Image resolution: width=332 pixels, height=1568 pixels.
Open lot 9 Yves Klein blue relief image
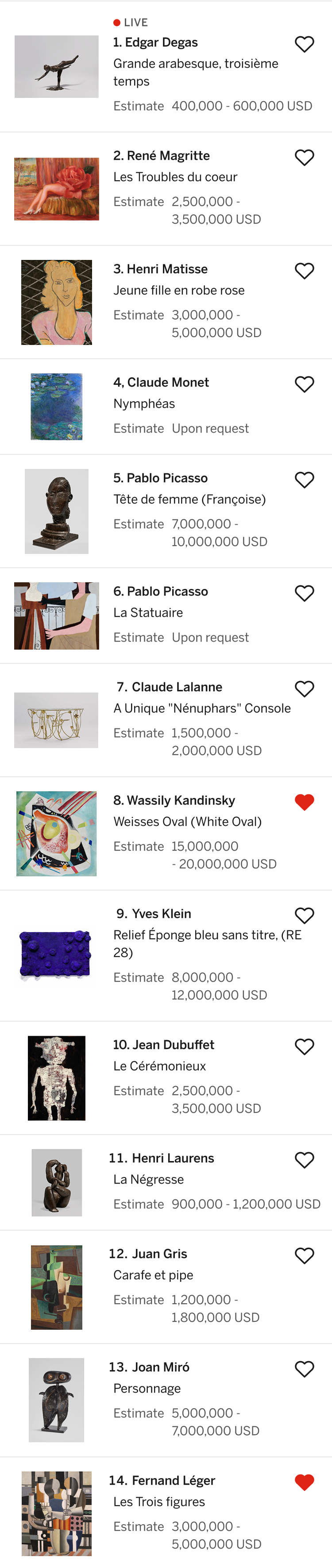point(55,955)
